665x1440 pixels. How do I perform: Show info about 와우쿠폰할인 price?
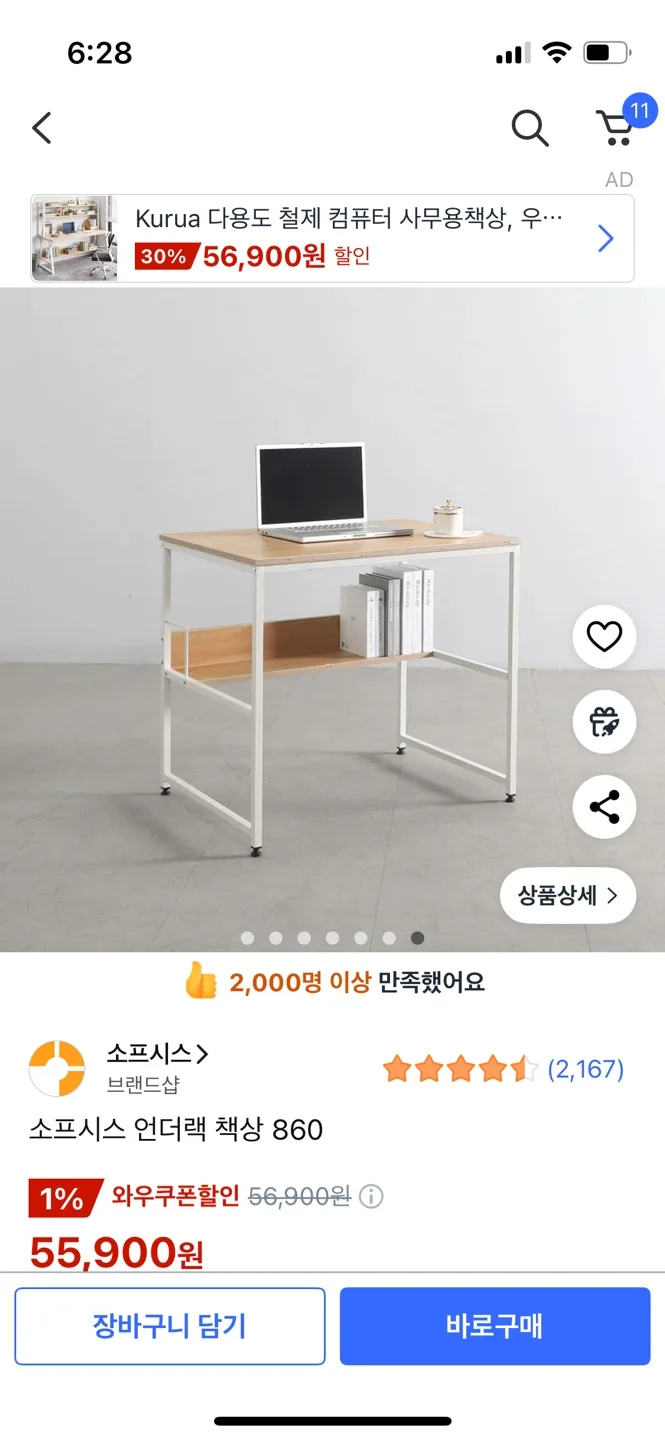pos(371,1197)
